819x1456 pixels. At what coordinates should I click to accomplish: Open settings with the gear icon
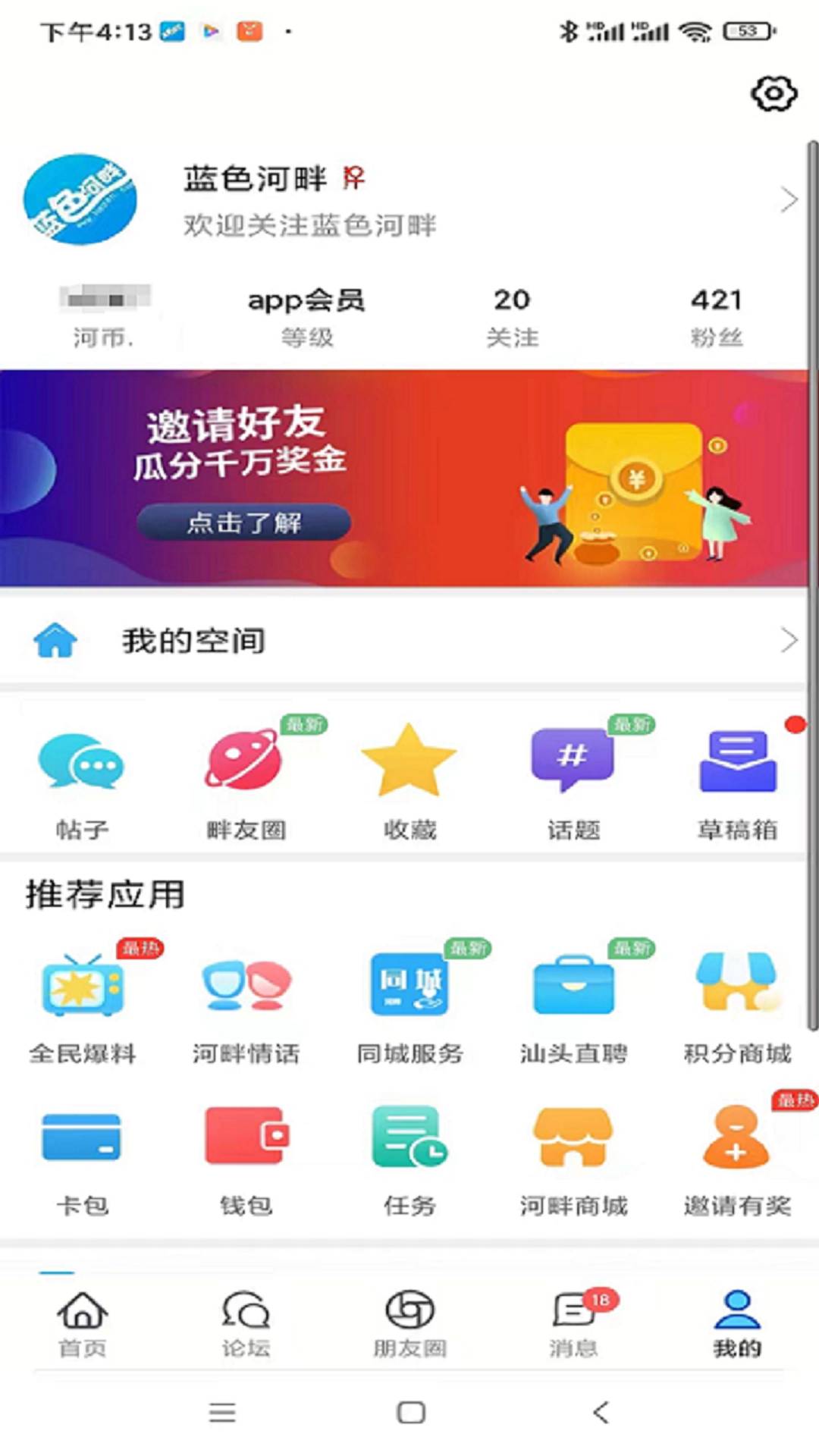click(x=772, y=93)
